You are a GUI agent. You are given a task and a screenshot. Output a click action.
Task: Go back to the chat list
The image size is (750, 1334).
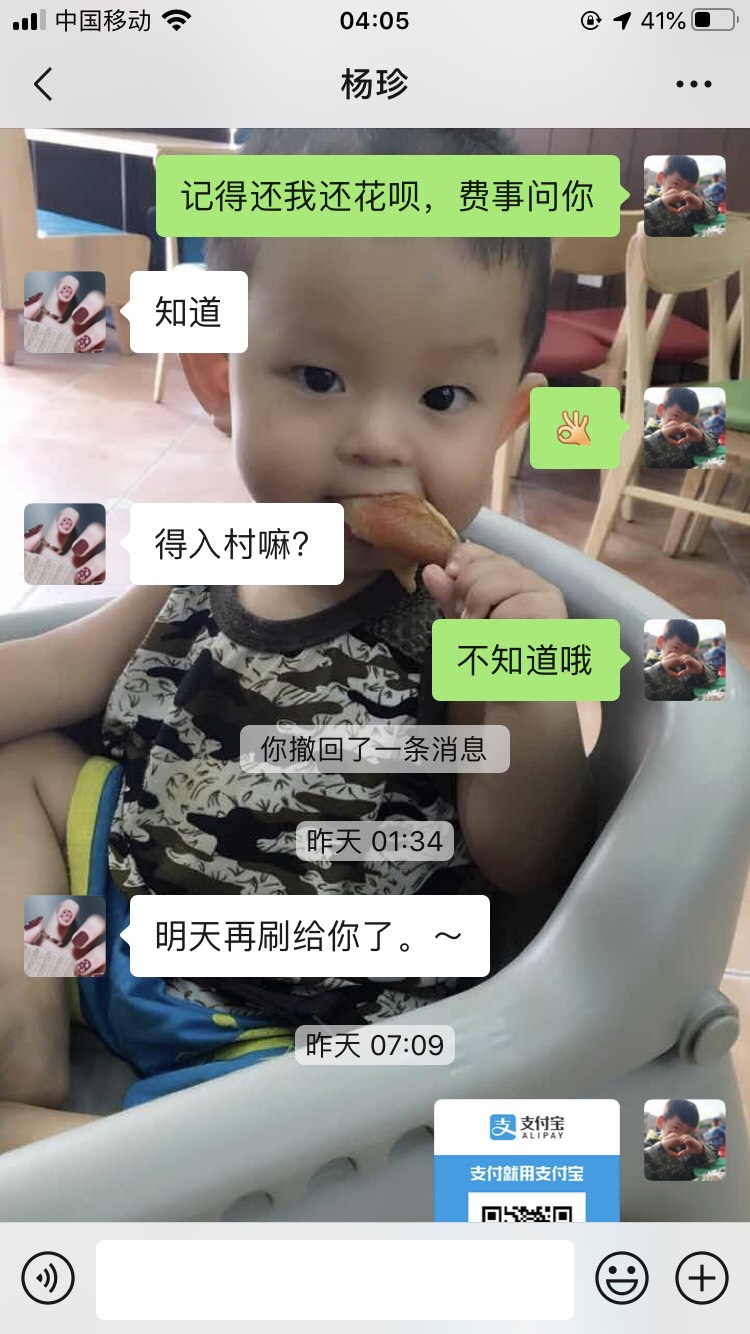click(x=43, y=84)
